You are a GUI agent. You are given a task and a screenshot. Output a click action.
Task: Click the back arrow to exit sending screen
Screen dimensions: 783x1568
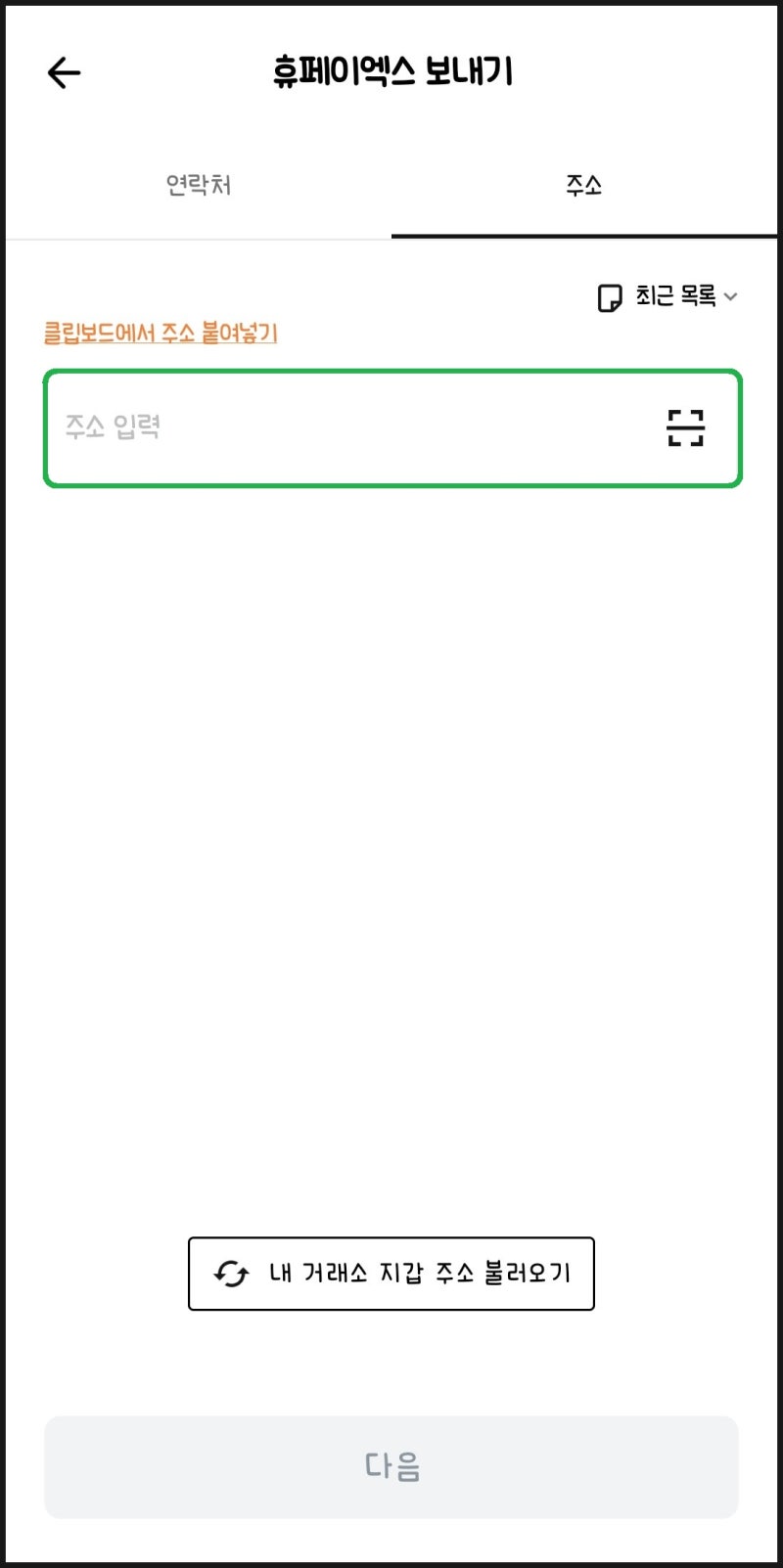click(x=62, y=72)
